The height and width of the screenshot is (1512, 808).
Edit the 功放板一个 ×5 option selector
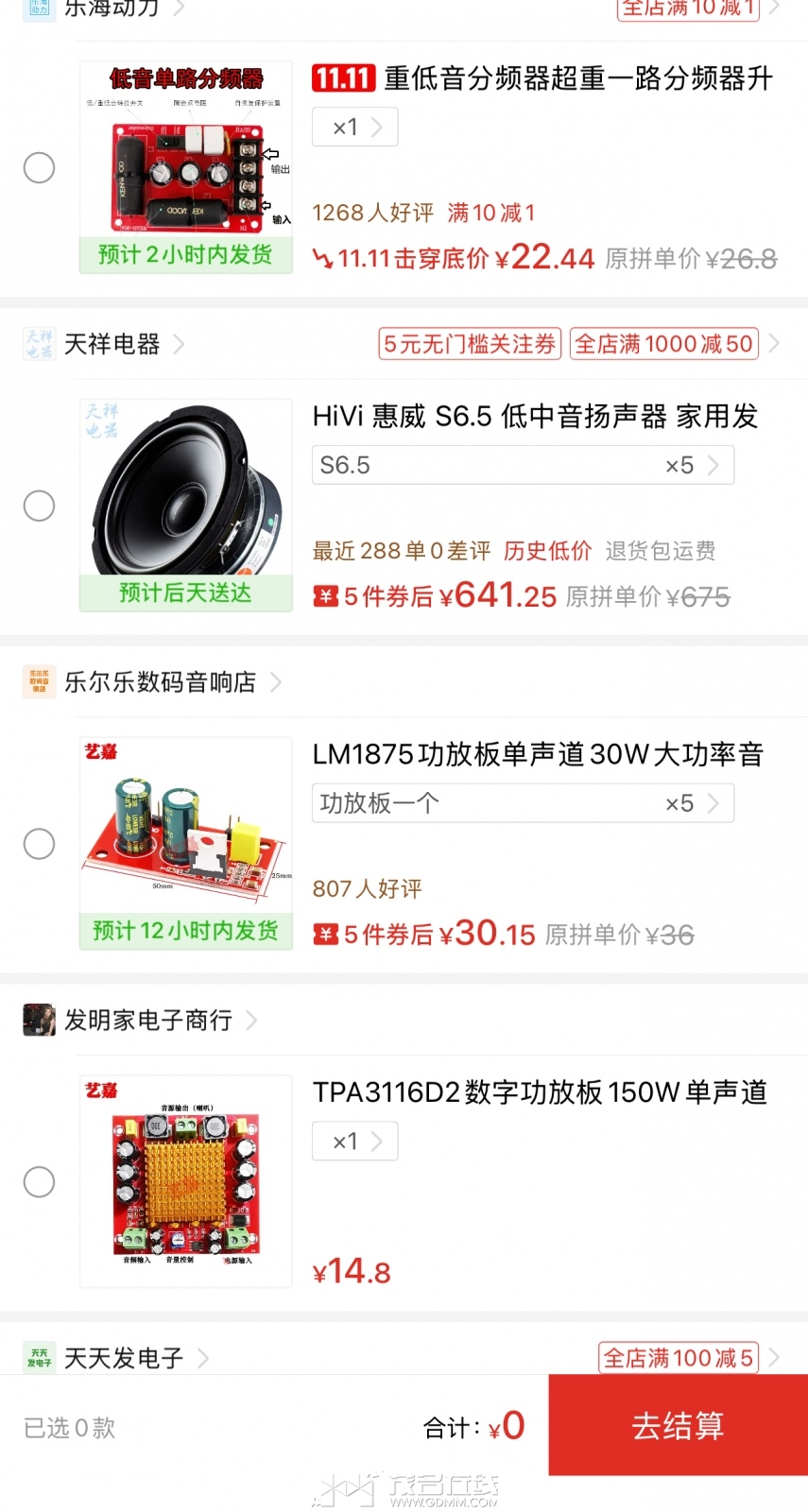pyautogui.click(x=523, y=803)
